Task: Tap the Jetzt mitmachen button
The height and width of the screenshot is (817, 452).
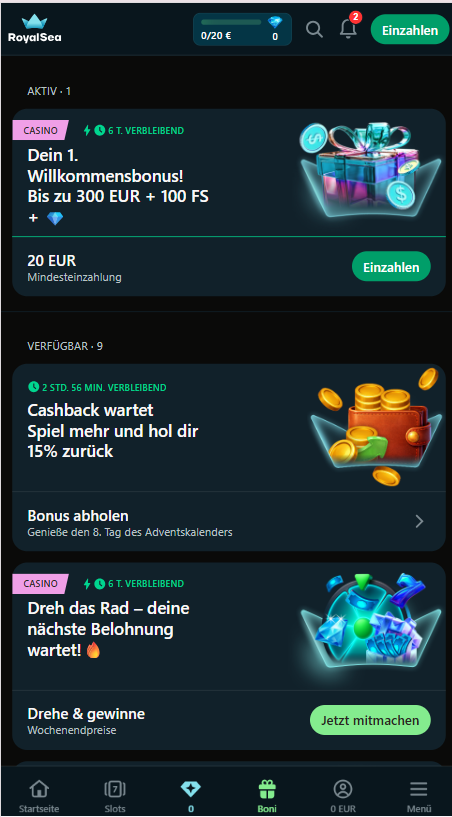Action: [x=370, y=720]
